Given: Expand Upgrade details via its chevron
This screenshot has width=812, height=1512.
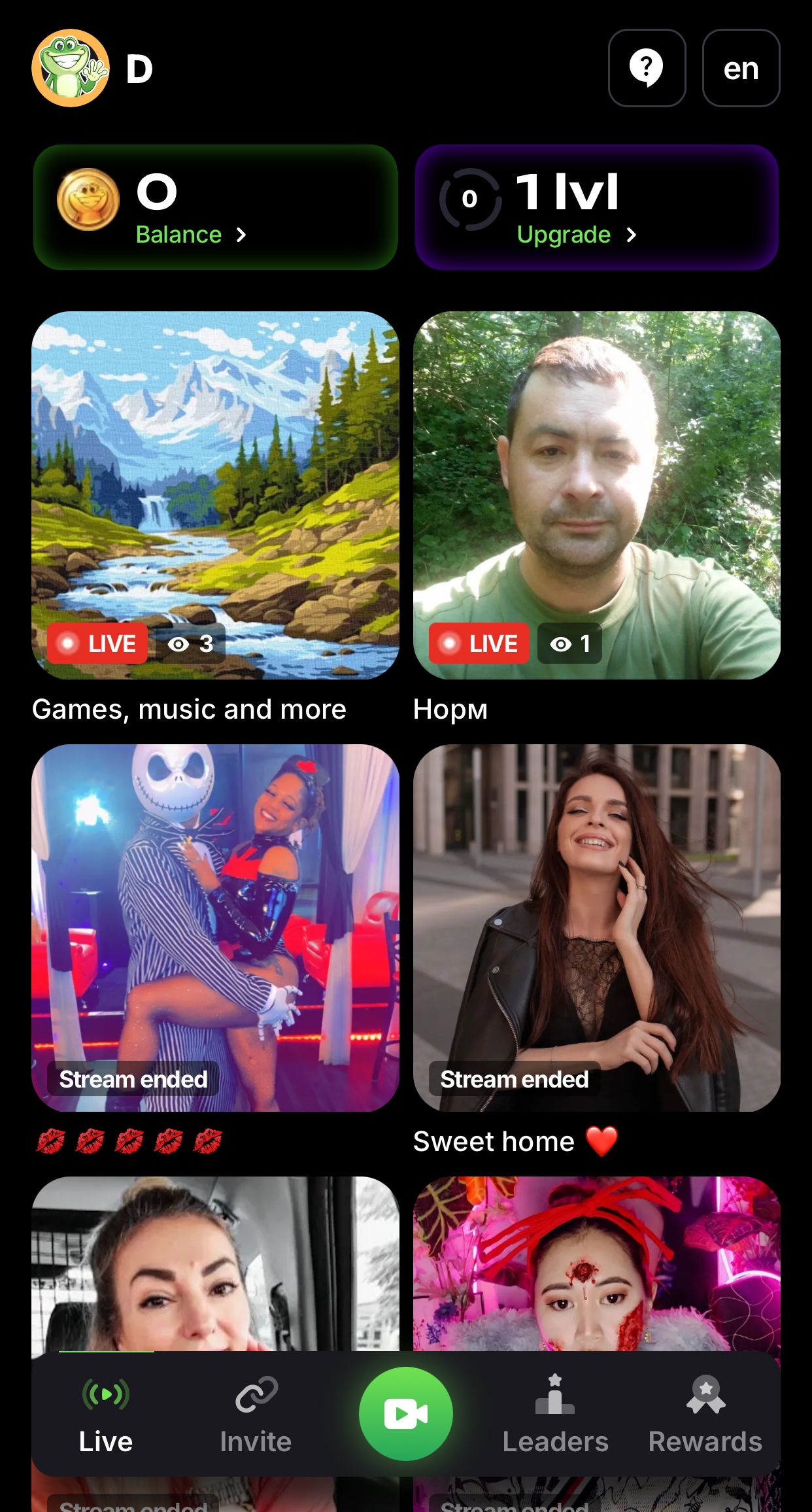Looking at the screenshot, I should click(x=632, y=235).
